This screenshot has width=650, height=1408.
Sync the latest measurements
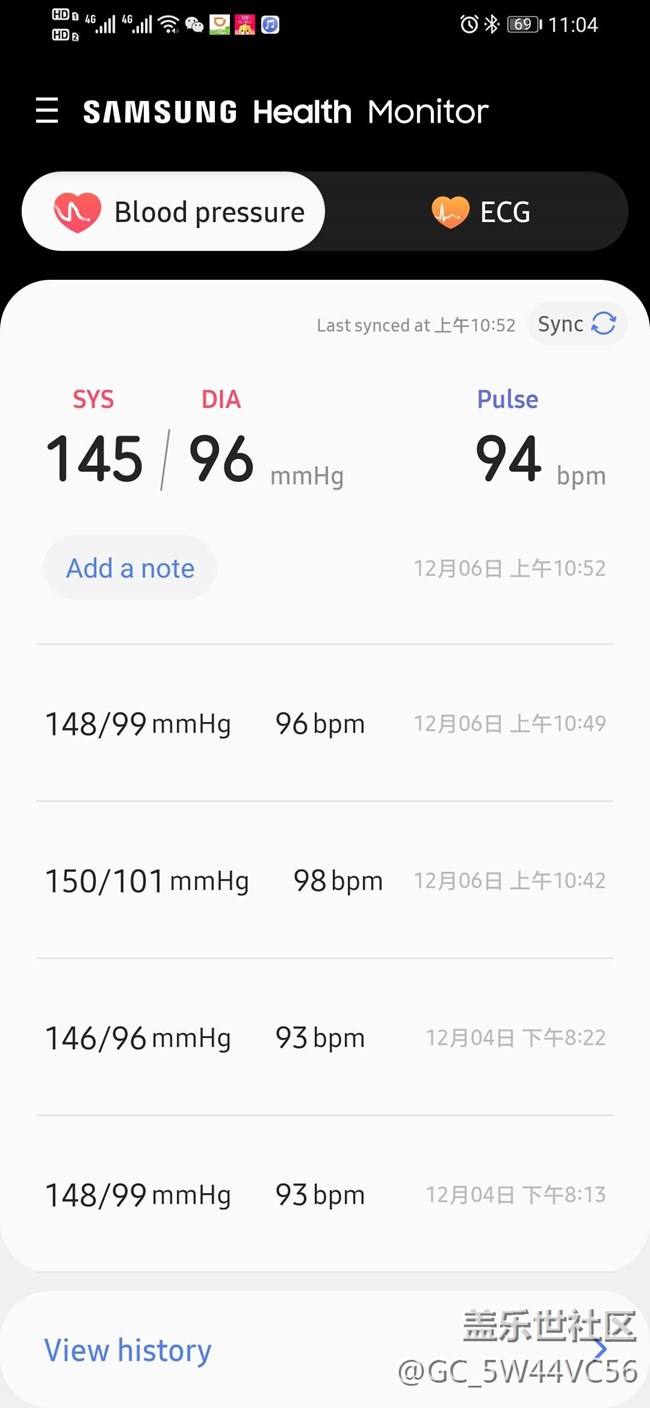[576, 324]
